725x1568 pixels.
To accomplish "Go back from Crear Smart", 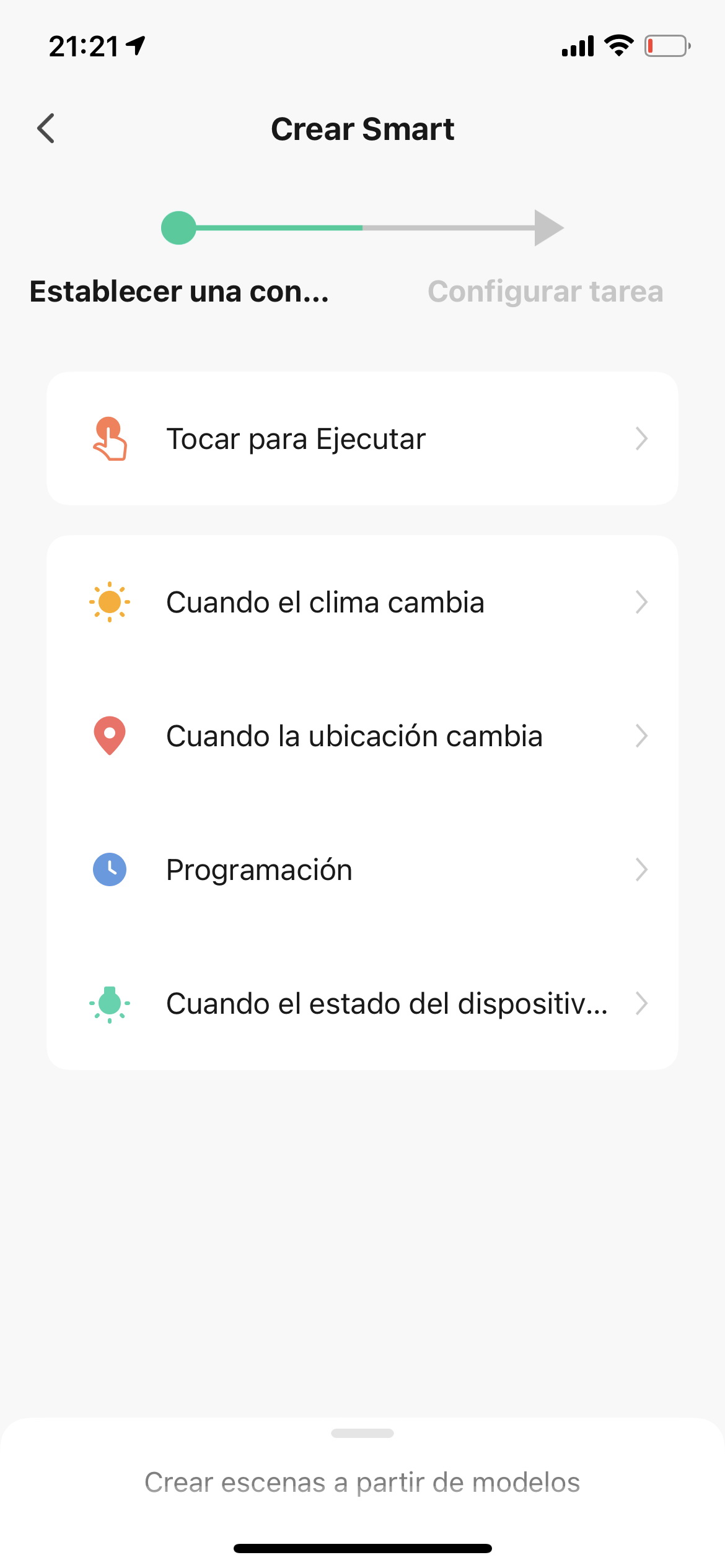I will click(46, 128).
